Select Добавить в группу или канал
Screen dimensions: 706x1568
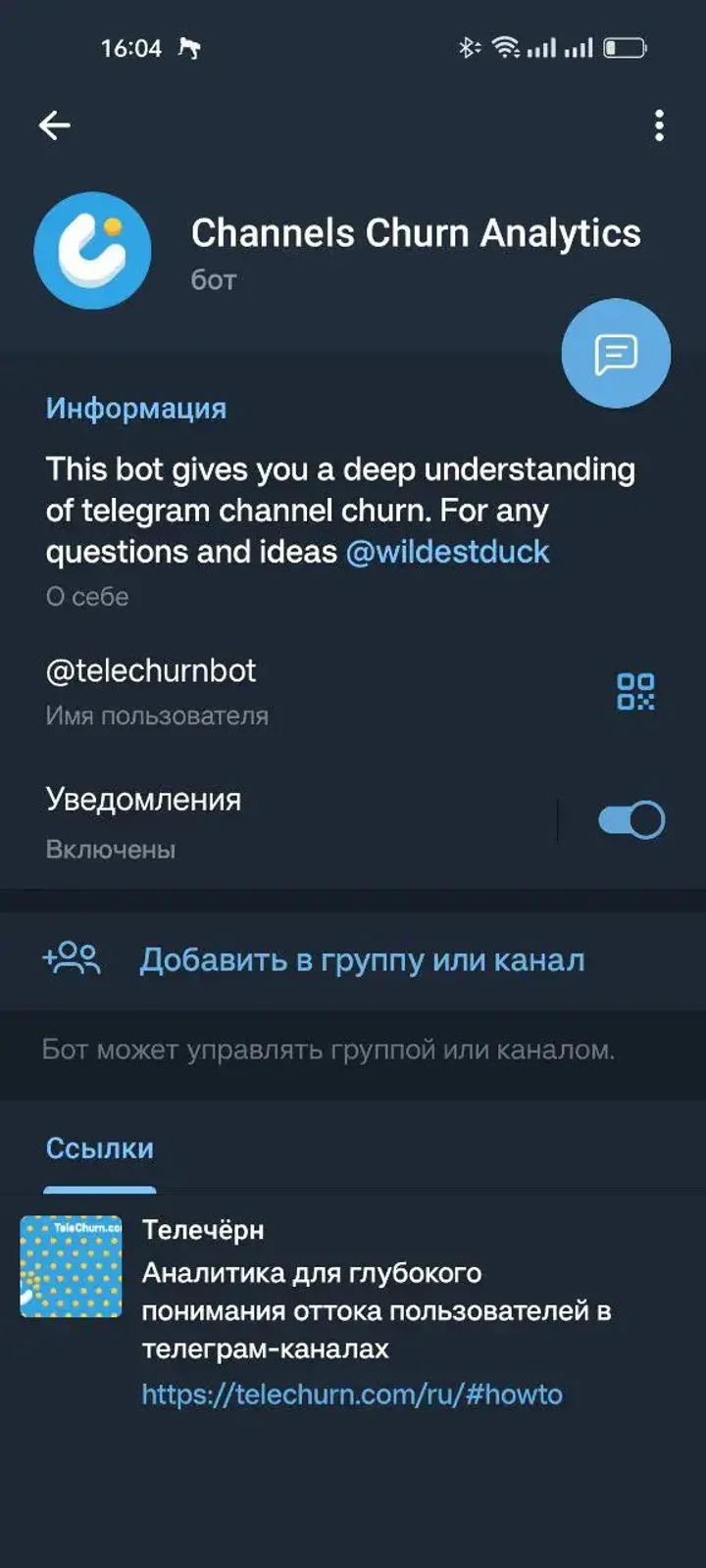(361, 959)
